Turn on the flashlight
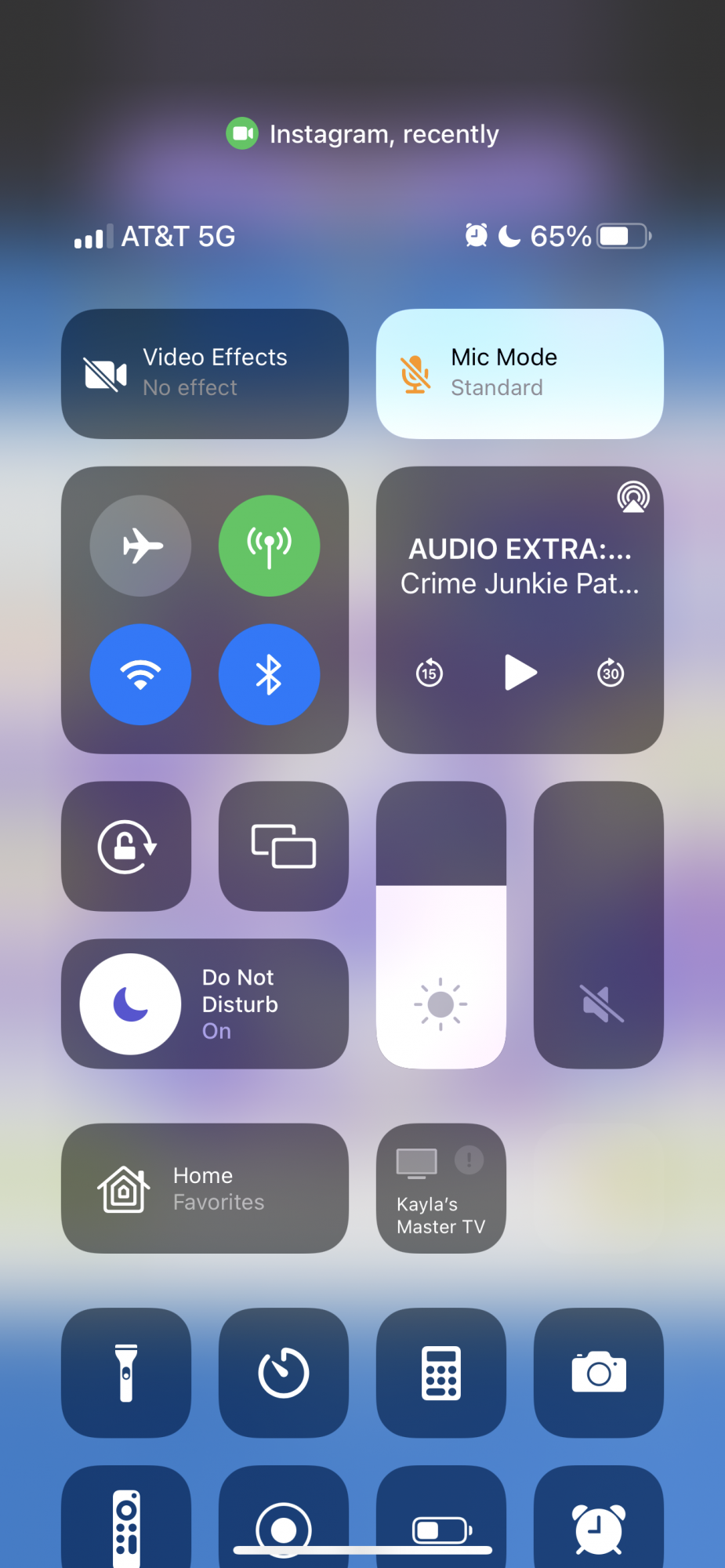The image size is (725, 1568). pyautogui.click(x=126, y=1373)
